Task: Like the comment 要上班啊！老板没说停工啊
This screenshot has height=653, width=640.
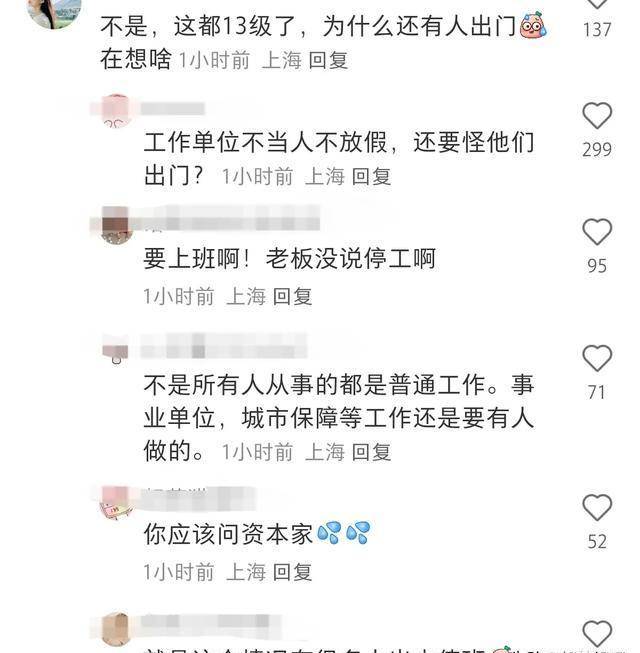Action: tap(597, 233)
